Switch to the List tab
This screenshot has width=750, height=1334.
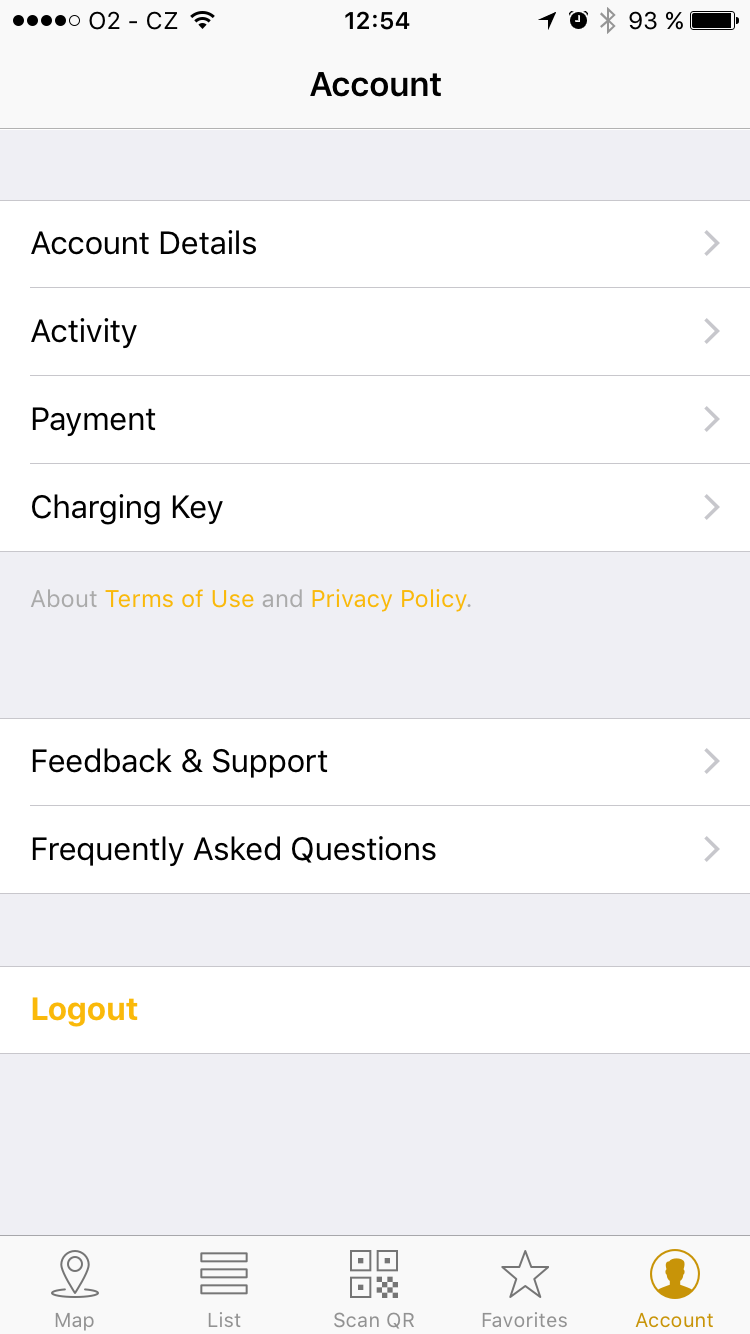coord(224,1288)
